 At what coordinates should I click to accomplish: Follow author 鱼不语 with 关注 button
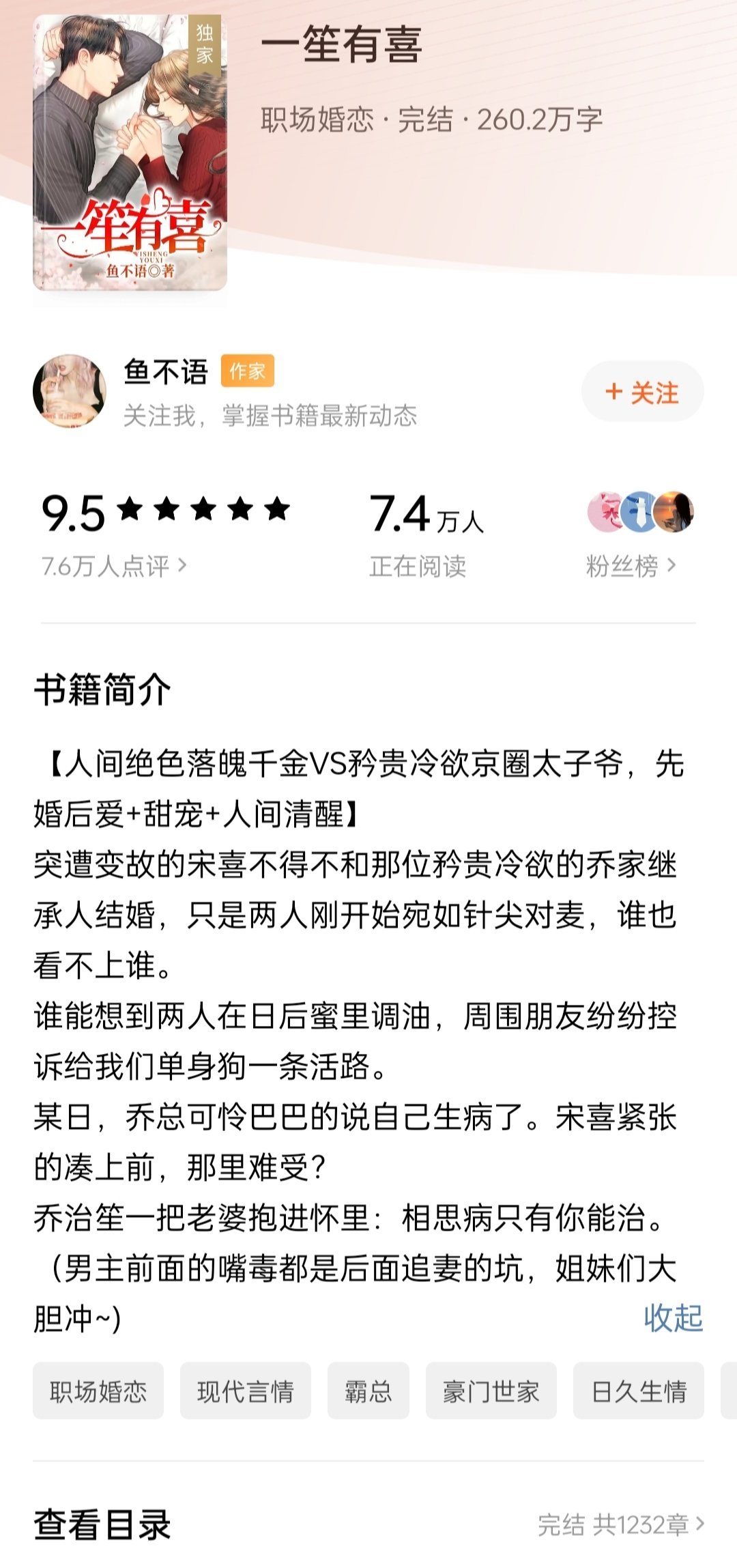click(642, 392)
